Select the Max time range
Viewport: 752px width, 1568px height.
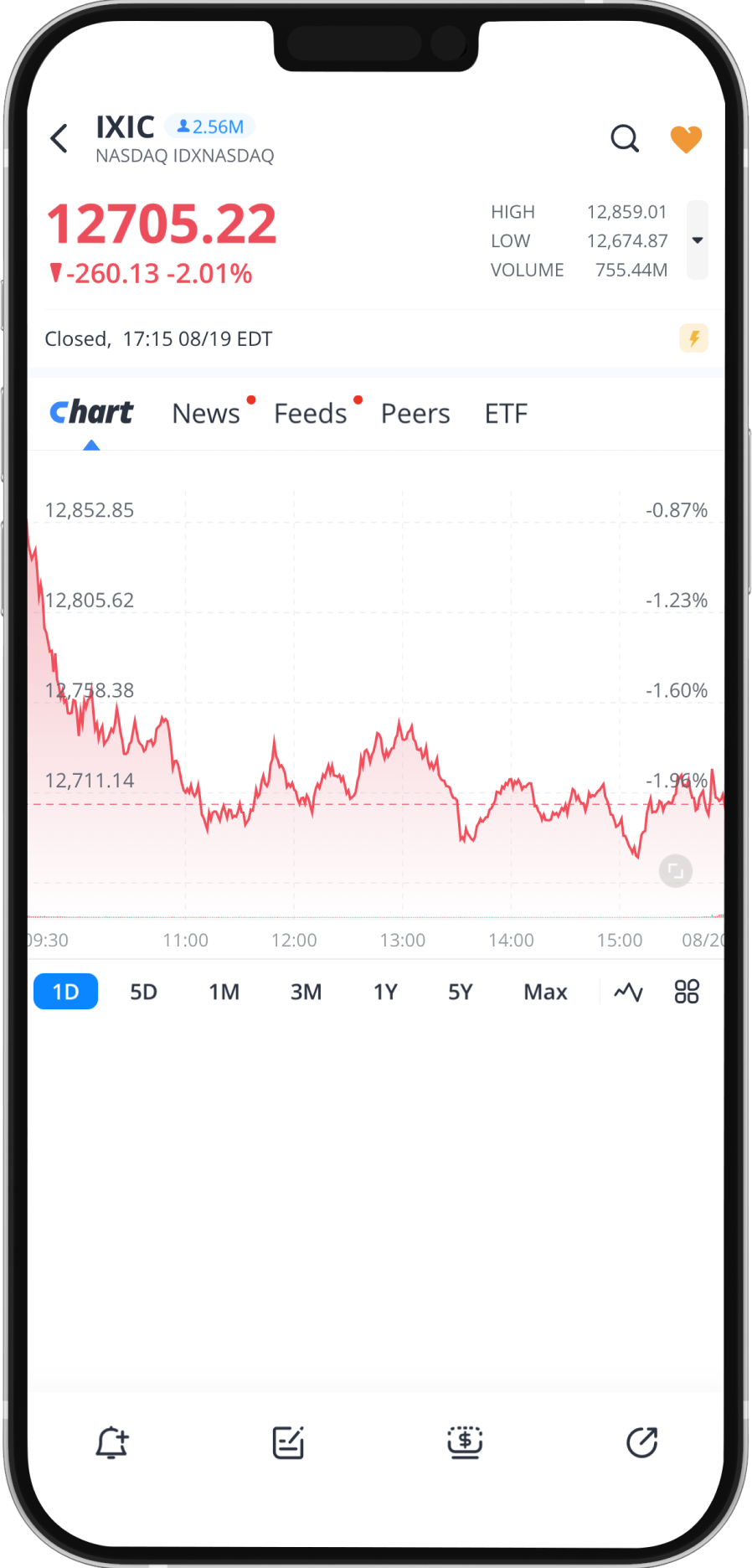545,992
